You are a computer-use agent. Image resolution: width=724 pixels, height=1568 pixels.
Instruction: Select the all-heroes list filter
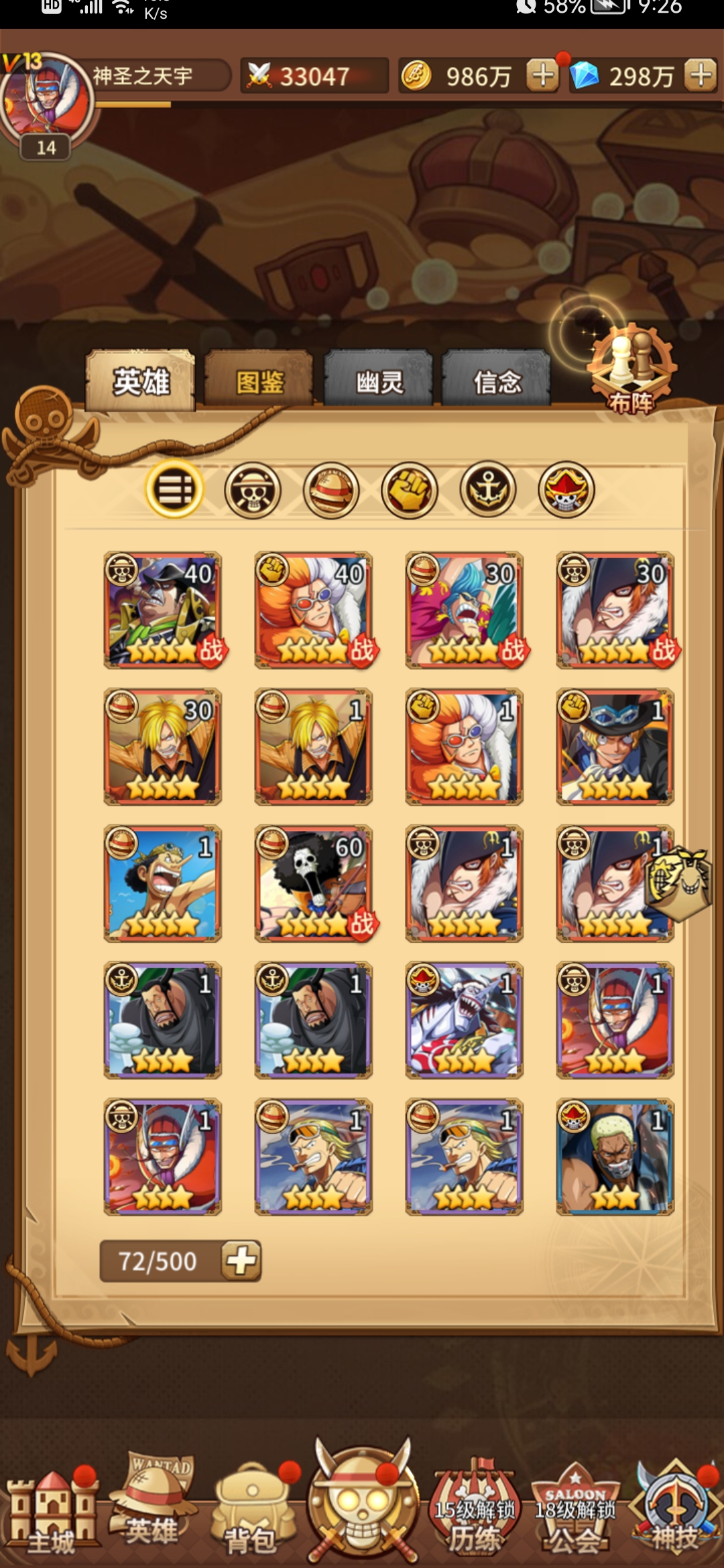[174, 490]
